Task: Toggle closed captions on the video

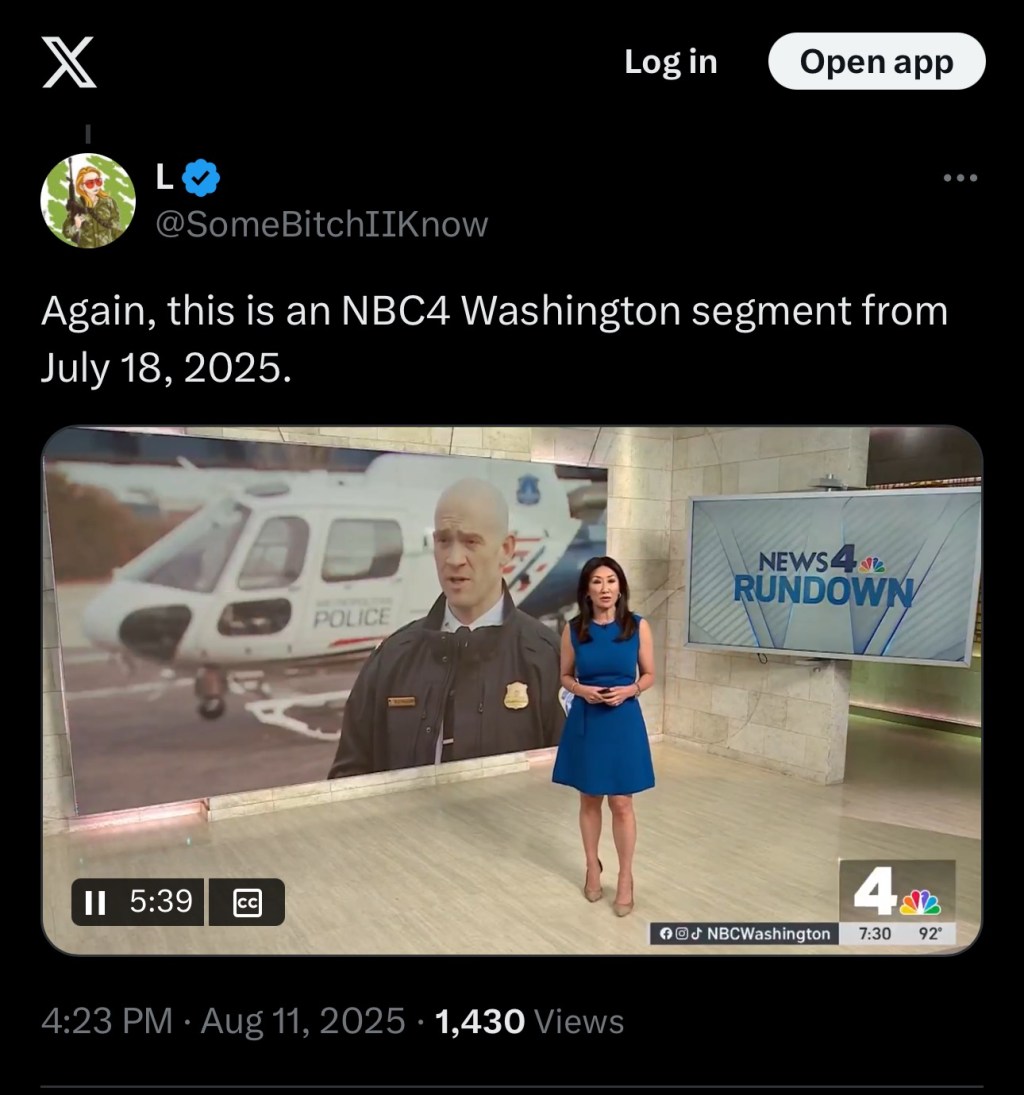Action: [246, 902]
